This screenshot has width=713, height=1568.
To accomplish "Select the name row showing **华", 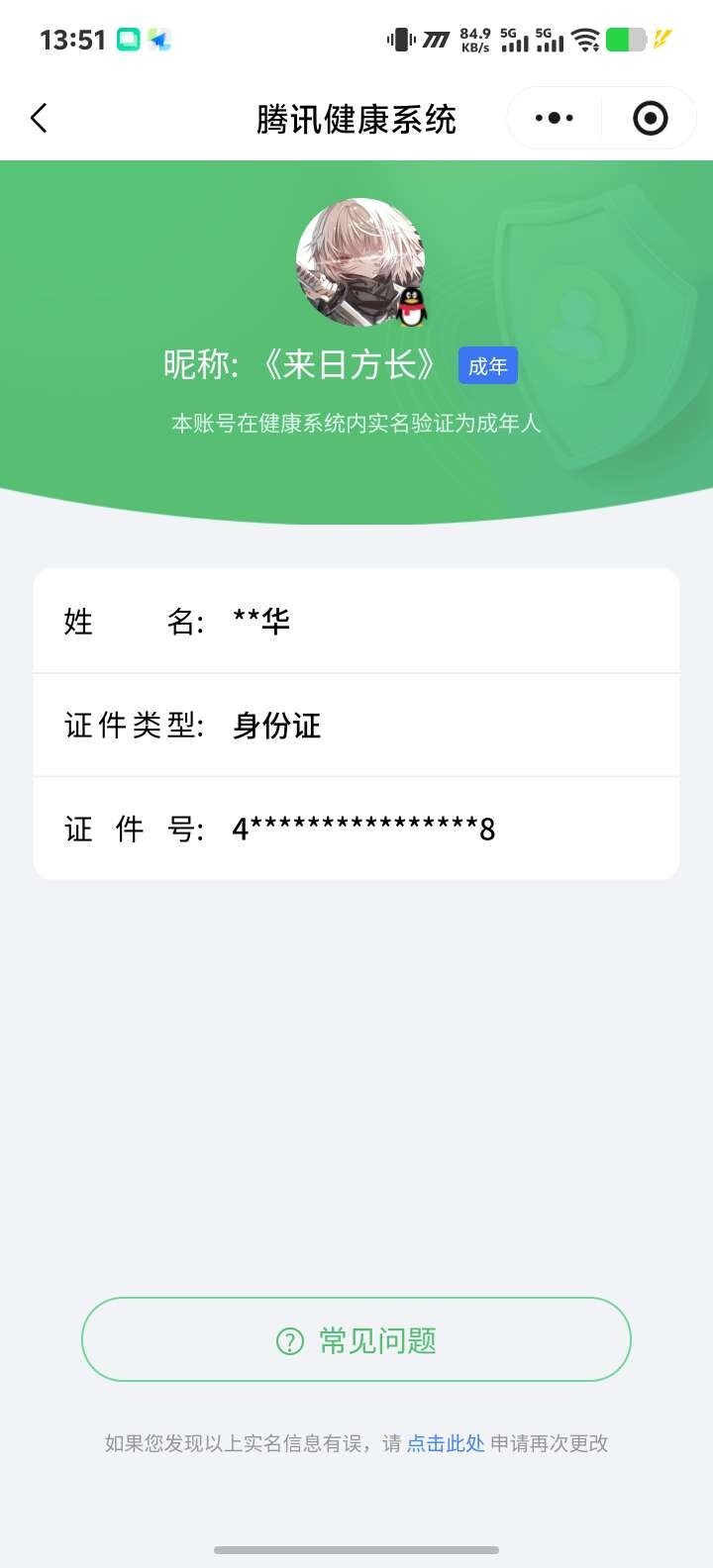I will 356,621.
